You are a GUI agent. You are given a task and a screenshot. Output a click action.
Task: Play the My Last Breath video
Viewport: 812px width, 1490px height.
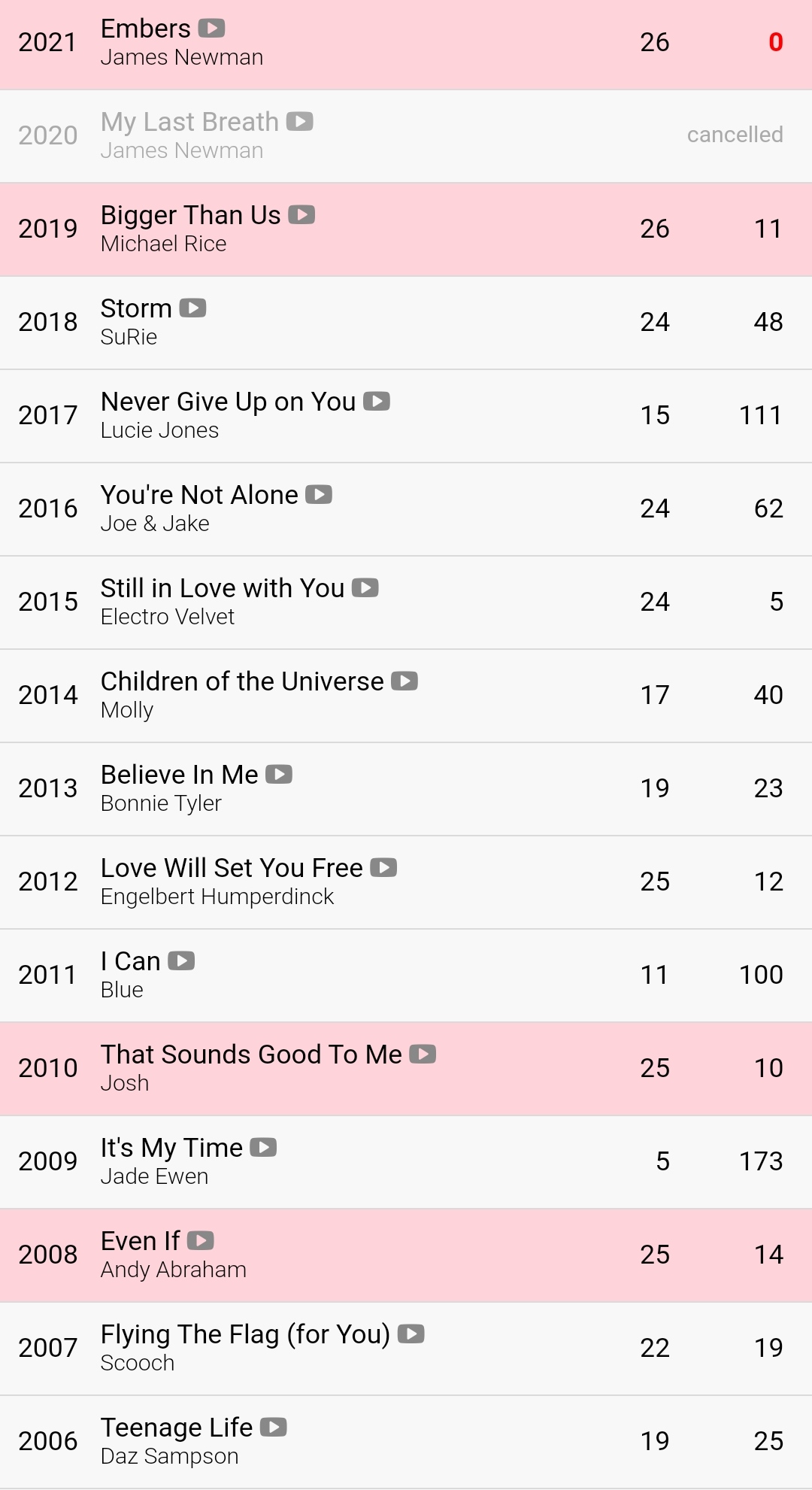point(299,122)
